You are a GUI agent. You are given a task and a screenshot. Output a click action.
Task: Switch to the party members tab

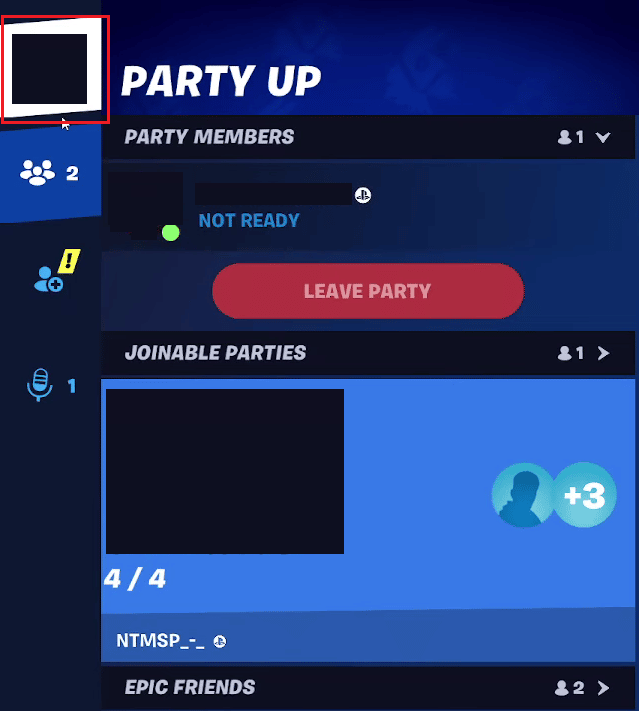(48, 174)
